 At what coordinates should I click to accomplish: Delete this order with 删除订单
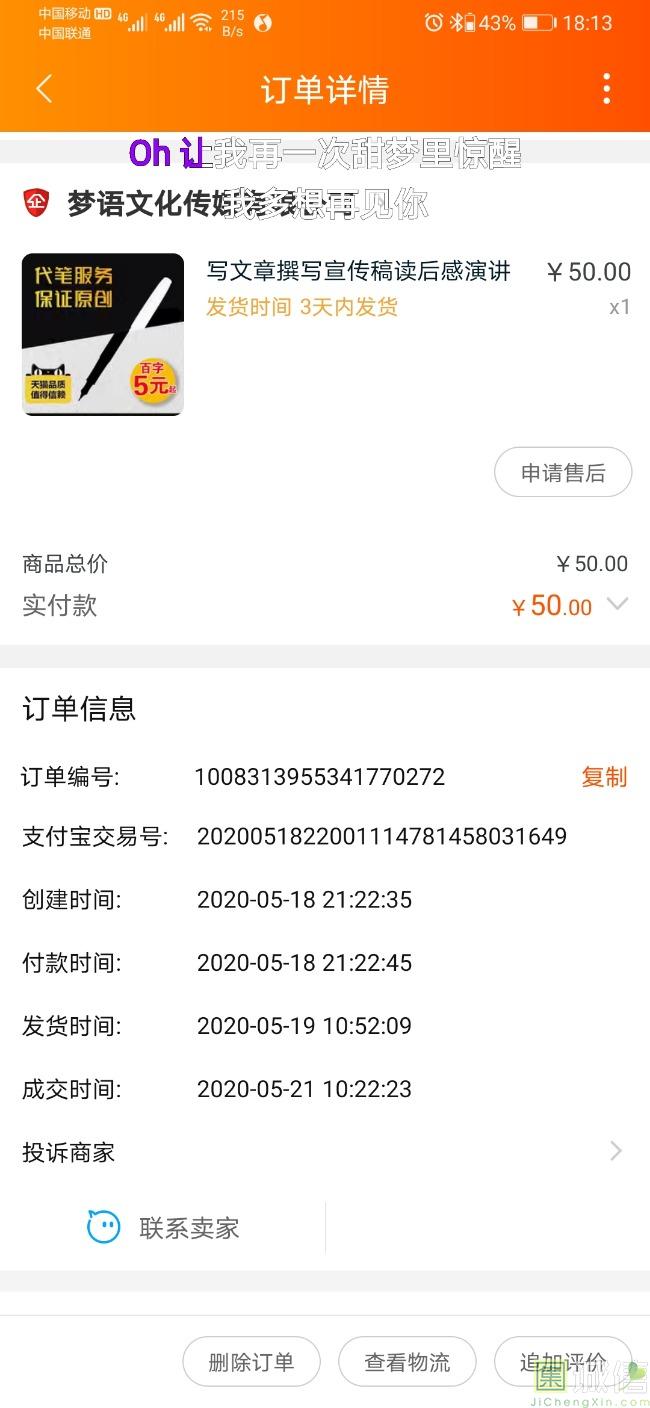point(251,1361)
